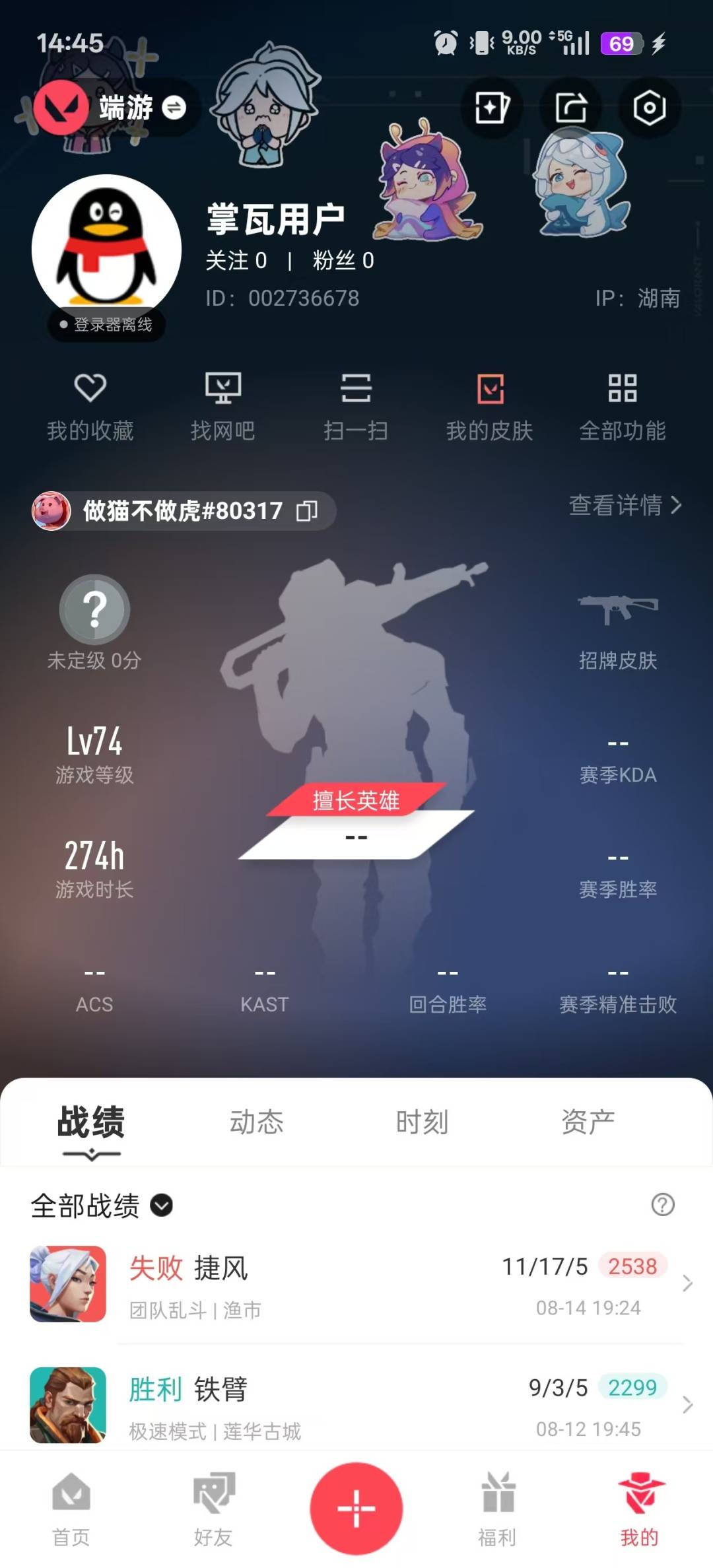
Task: Copy the game ID 做猫不做虎#80317
Action: pyautogui.click(x=307, y=510)
